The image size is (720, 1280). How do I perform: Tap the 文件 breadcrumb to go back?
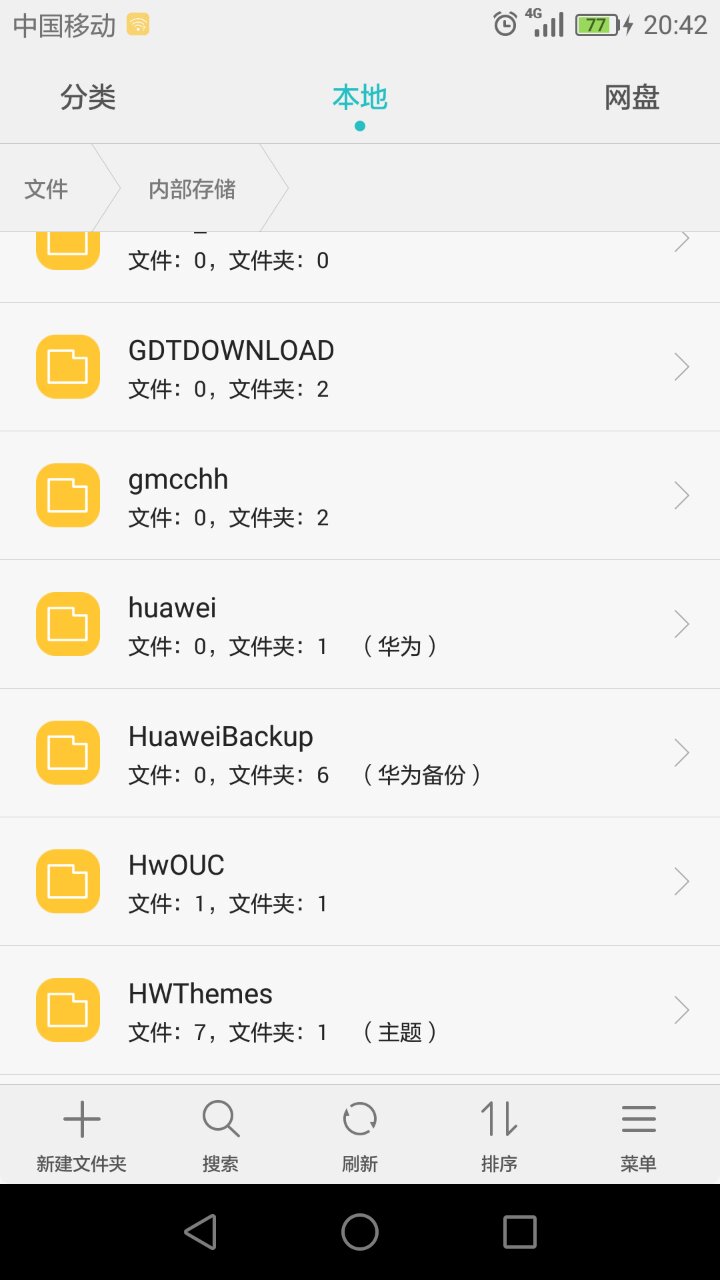coord(45,188)
